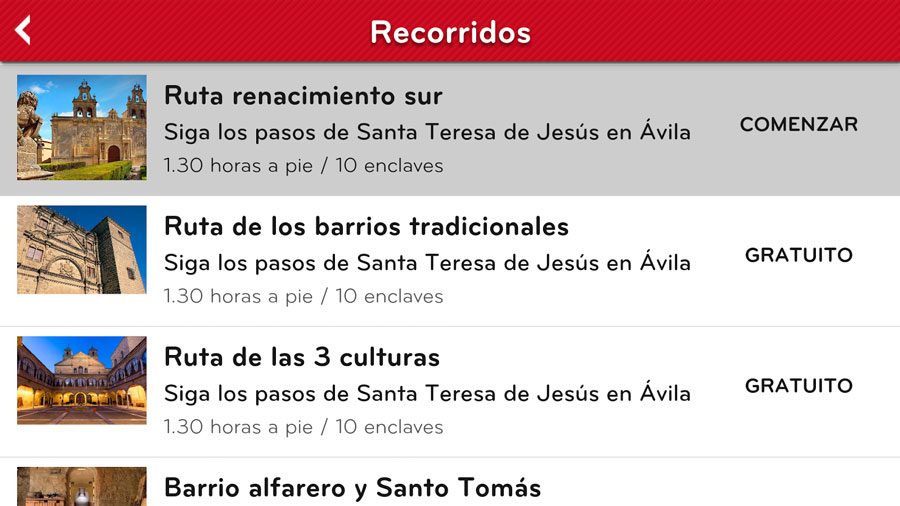Image resolution: width=900 pixels, height=506 pixels.
Task: Tap GRATUITO for Ruta de los barrios tradicionales
Action: (x=798, y=256)
